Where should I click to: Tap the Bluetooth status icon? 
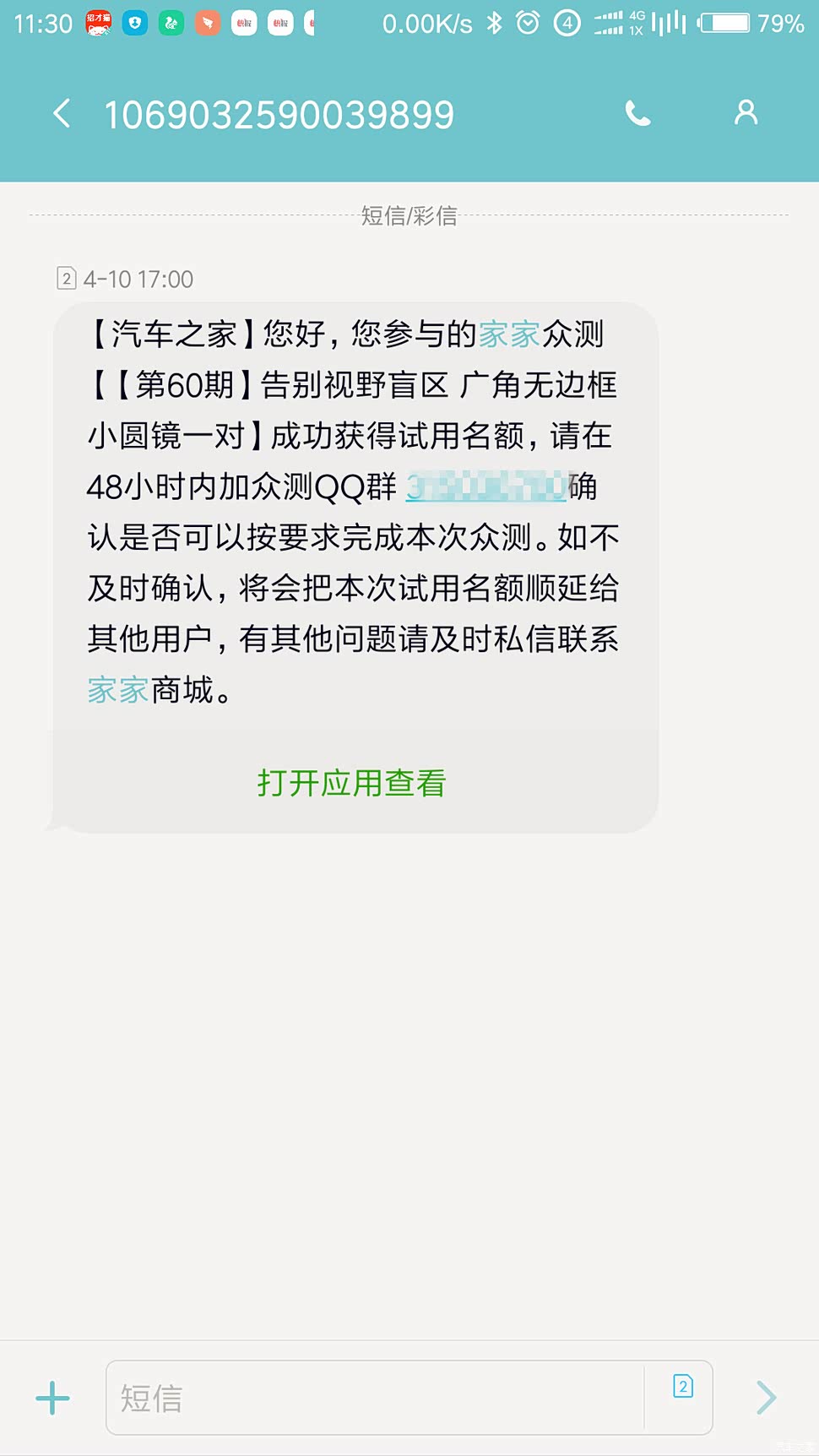click(x=493, y=24)
